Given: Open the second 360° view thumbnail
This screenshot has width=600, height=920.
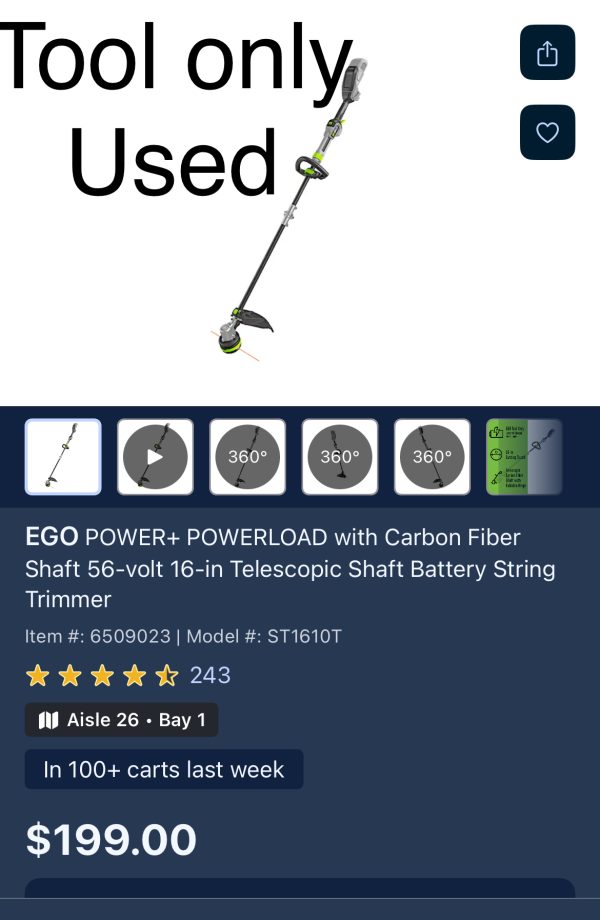Looking at the screenshot, I should 340,457.
